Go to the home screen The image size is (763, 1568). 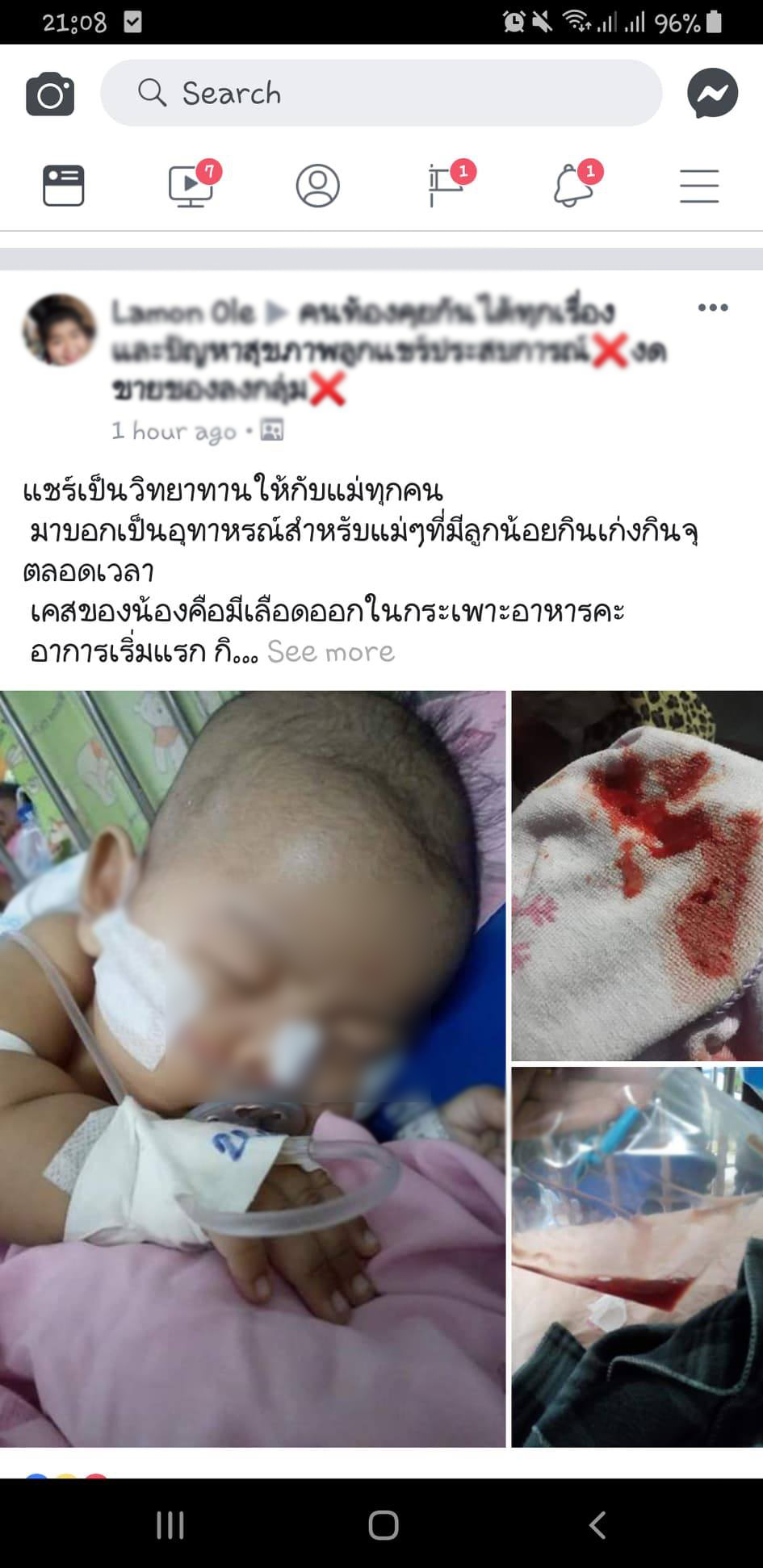point(383,1525)
